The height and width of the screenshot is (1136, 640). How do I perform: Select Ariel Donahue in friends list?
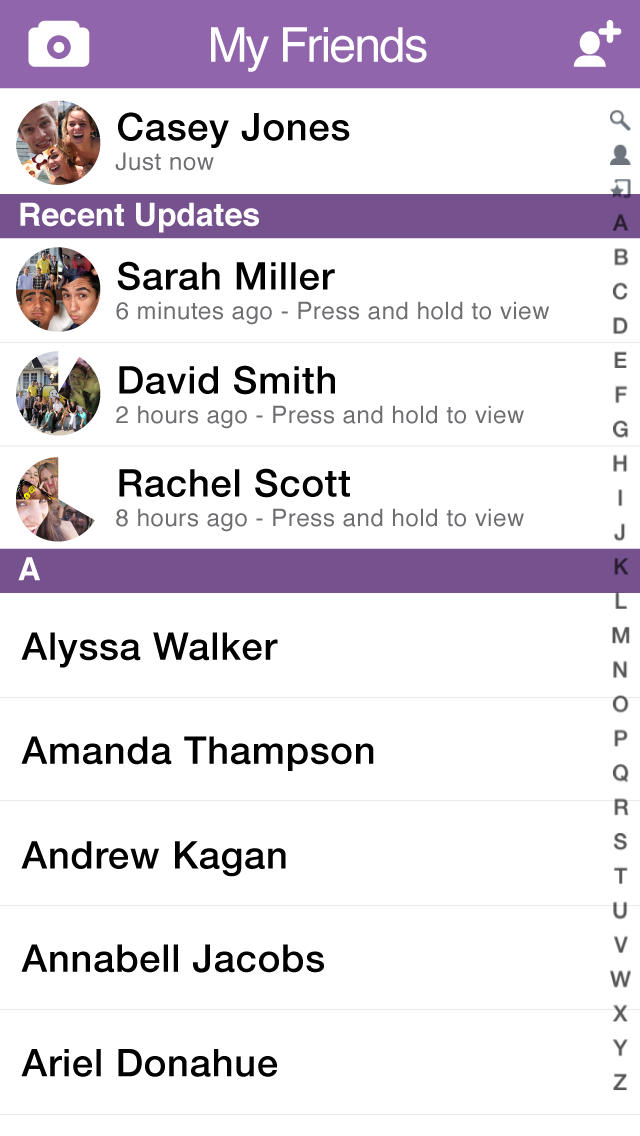(x=300, y=1063)
